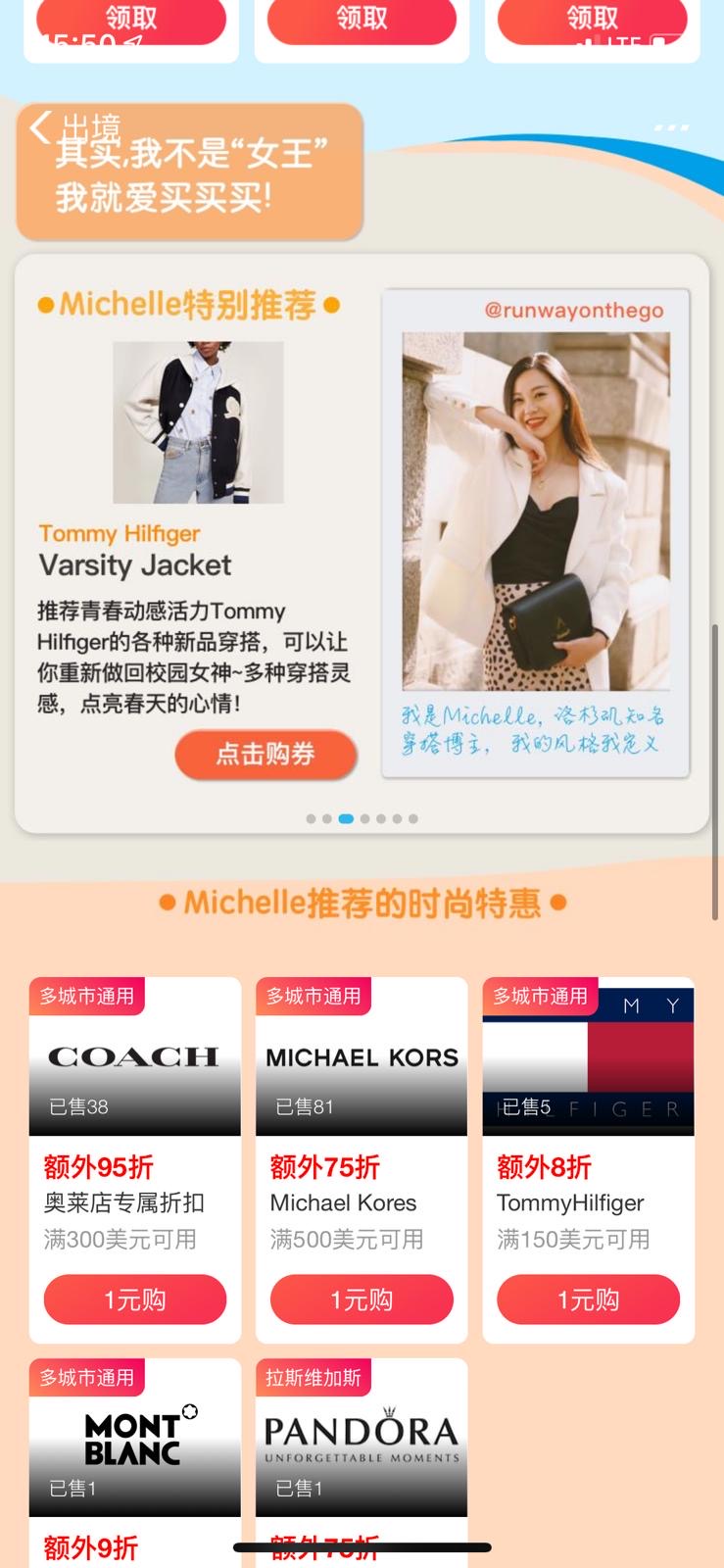The height and width of the screenshot is (1568, 724).
Task: Open the MICHAEL KORS coupon card
Action: [362, 1159]
